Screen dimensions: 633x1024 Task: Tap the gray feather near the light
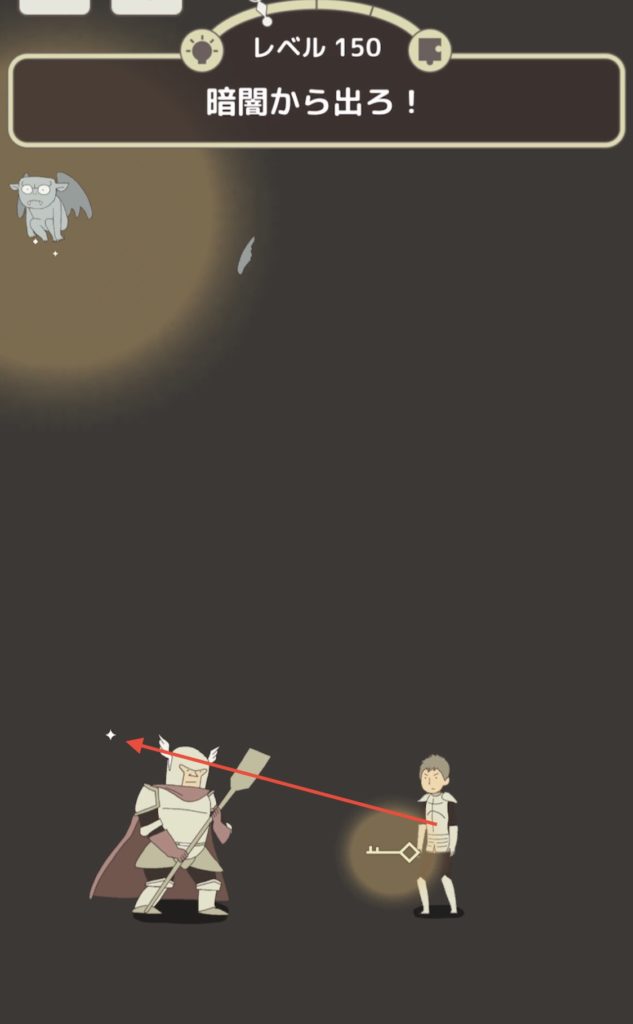(x=246, y=256)
